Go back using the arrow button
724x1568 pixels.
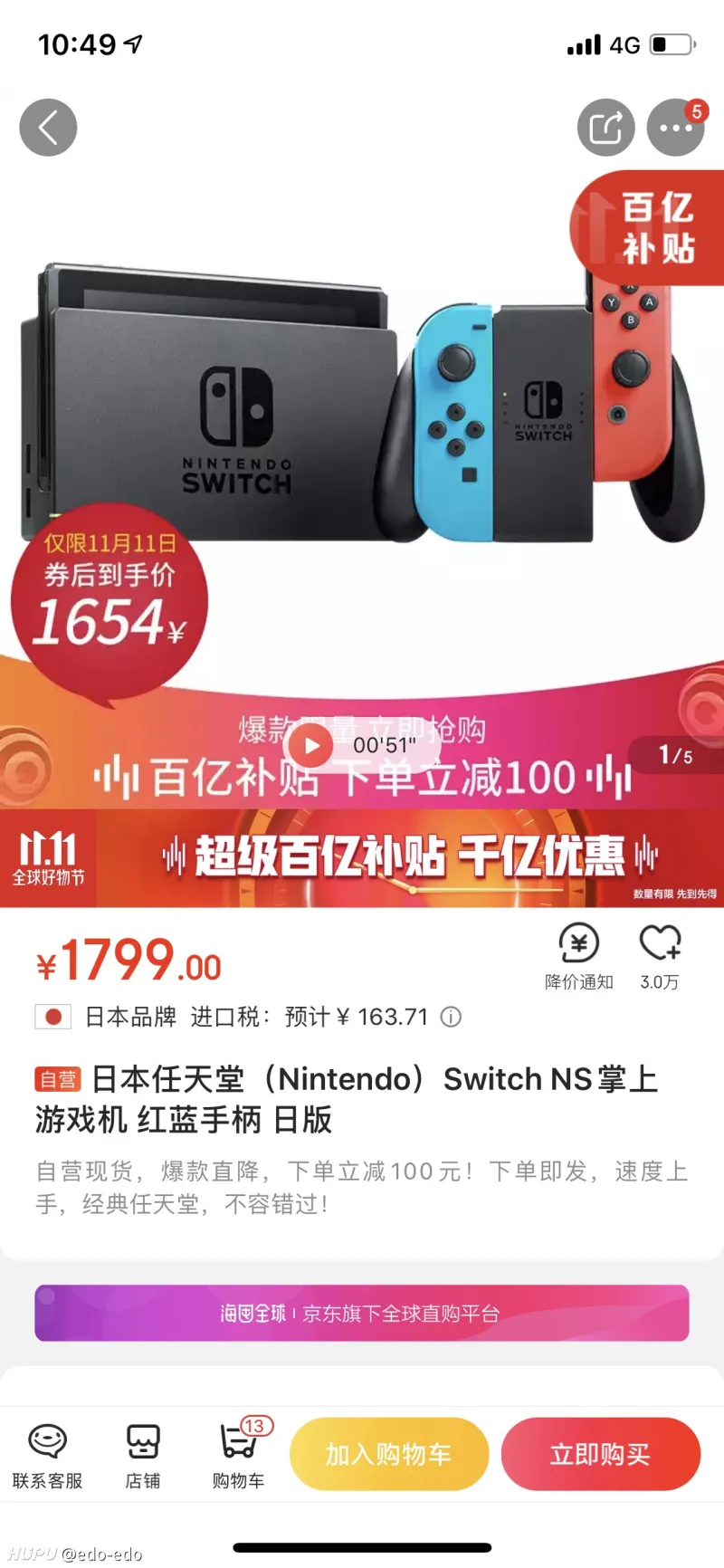pyautogui.click(x=48, y=128)
